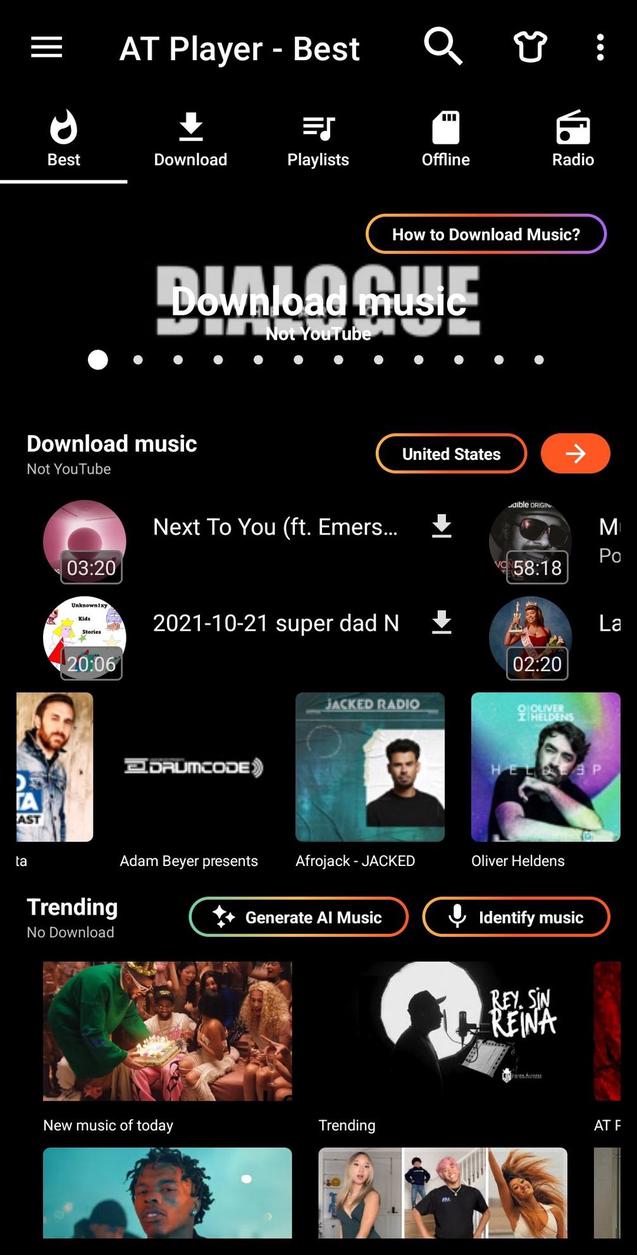The width and height of the screenshot is (637, 1255).
Task: Go to the Offline tab
Action: click(x=445, y=140)
